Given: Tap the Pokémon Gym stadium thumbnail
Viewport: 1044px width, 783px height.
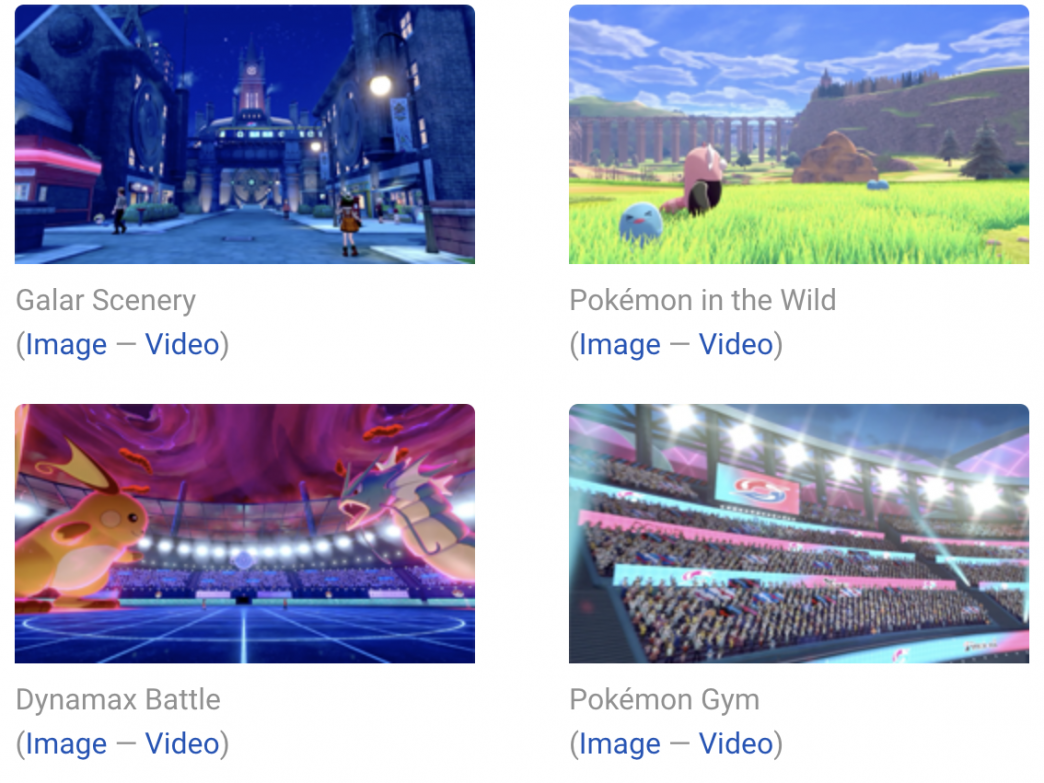Looking at the screenshot, I should tap(798, 533).
